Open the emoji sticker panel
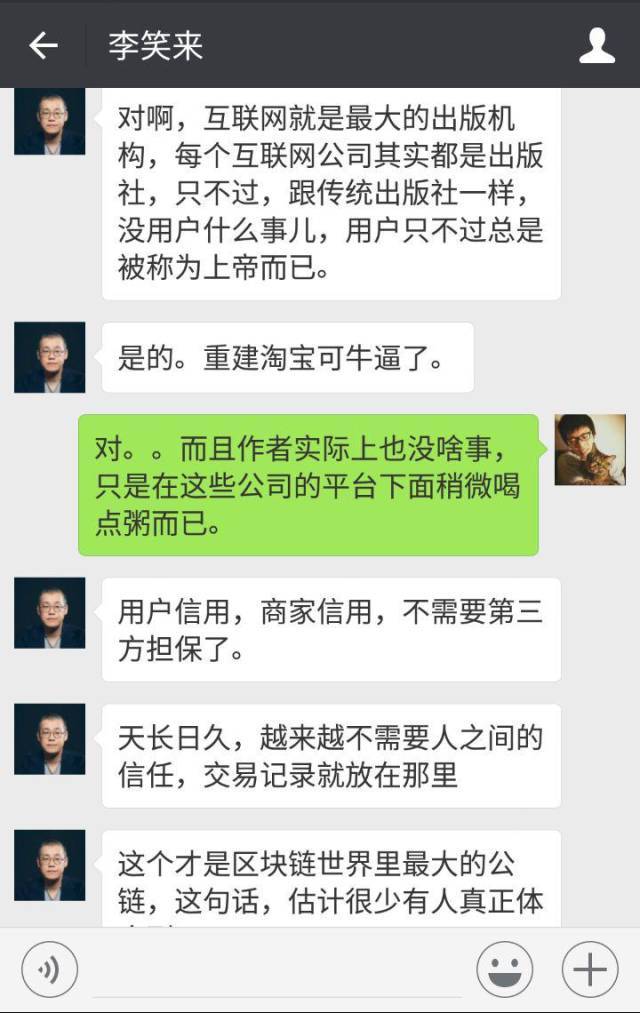The height and width of the screenshot is (1013, 640). pyautogui.click(x=504, y=969)
